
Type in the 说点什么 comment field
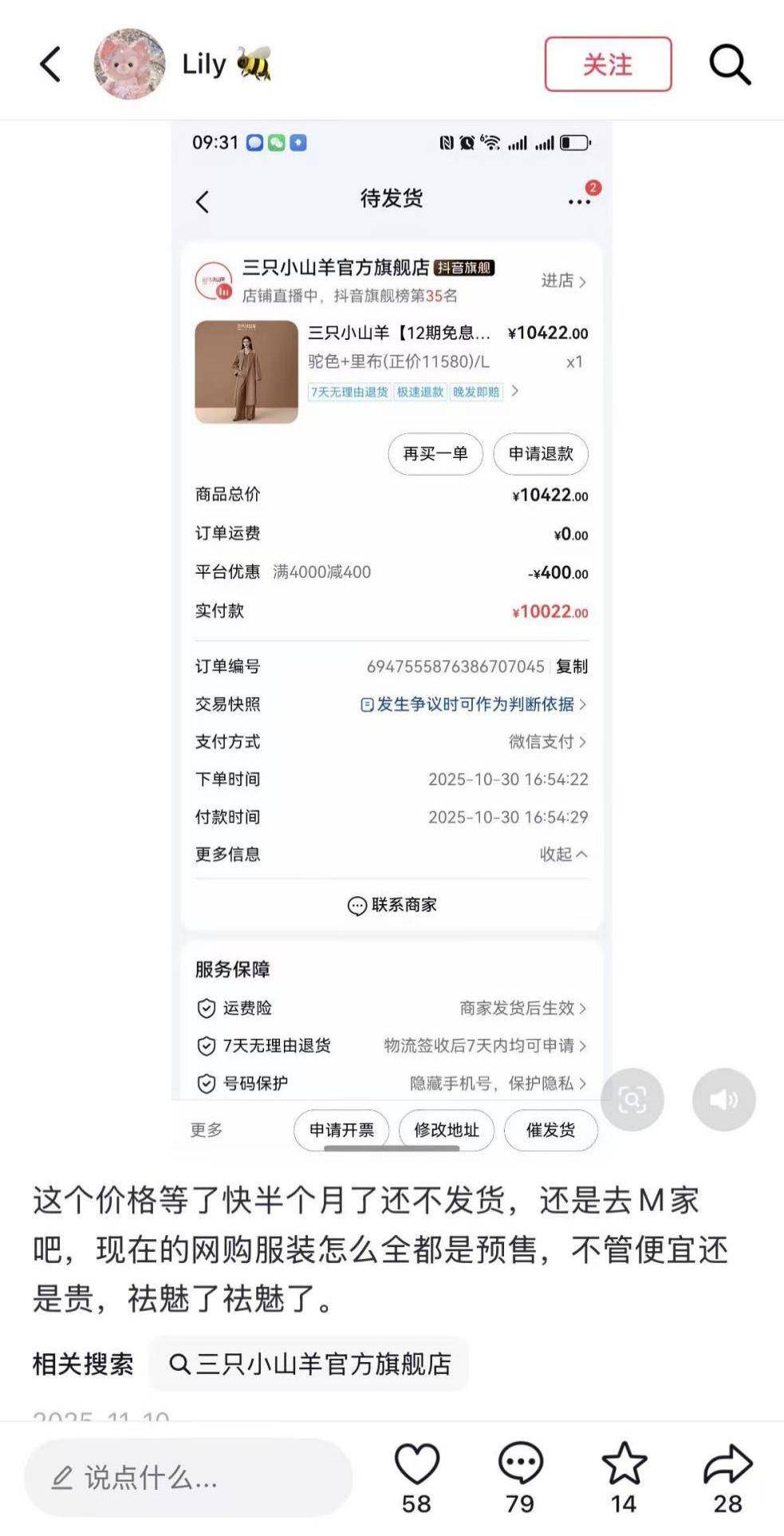(188, 1478)
